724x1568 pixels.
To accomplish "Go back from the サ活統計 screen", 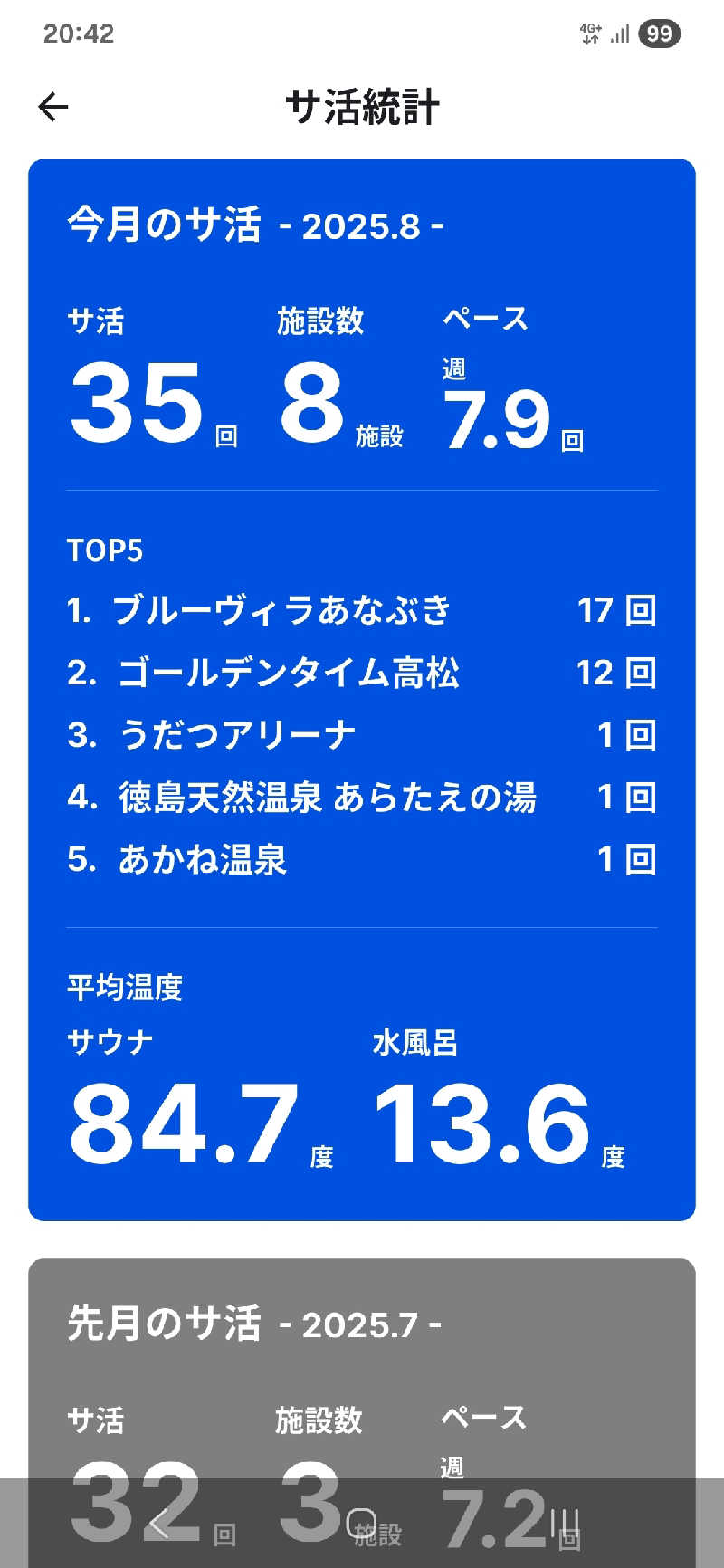I will click(x=53, y=108).
